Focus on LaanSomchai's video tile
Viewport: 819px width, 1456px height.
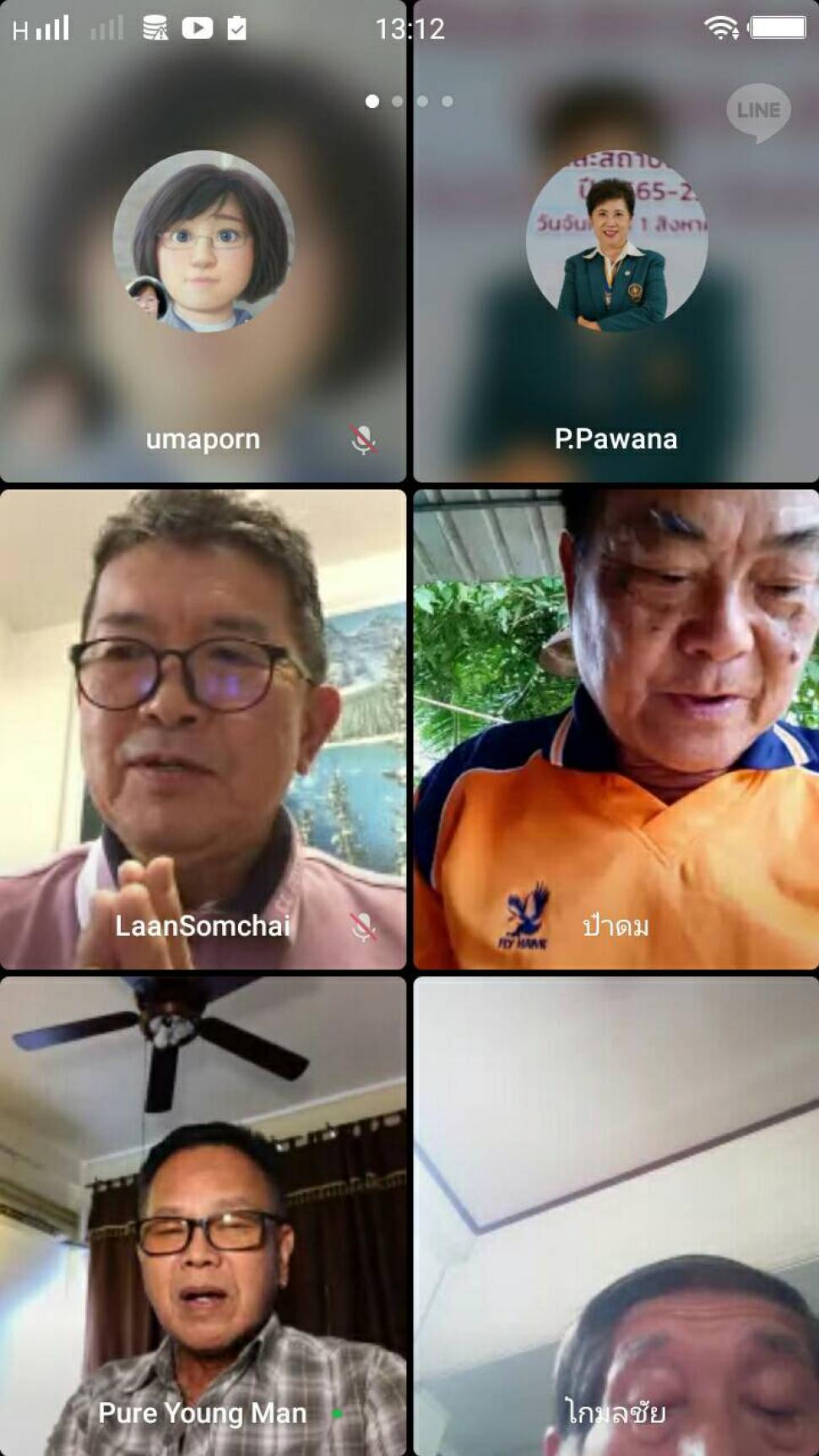pos(203,729)
